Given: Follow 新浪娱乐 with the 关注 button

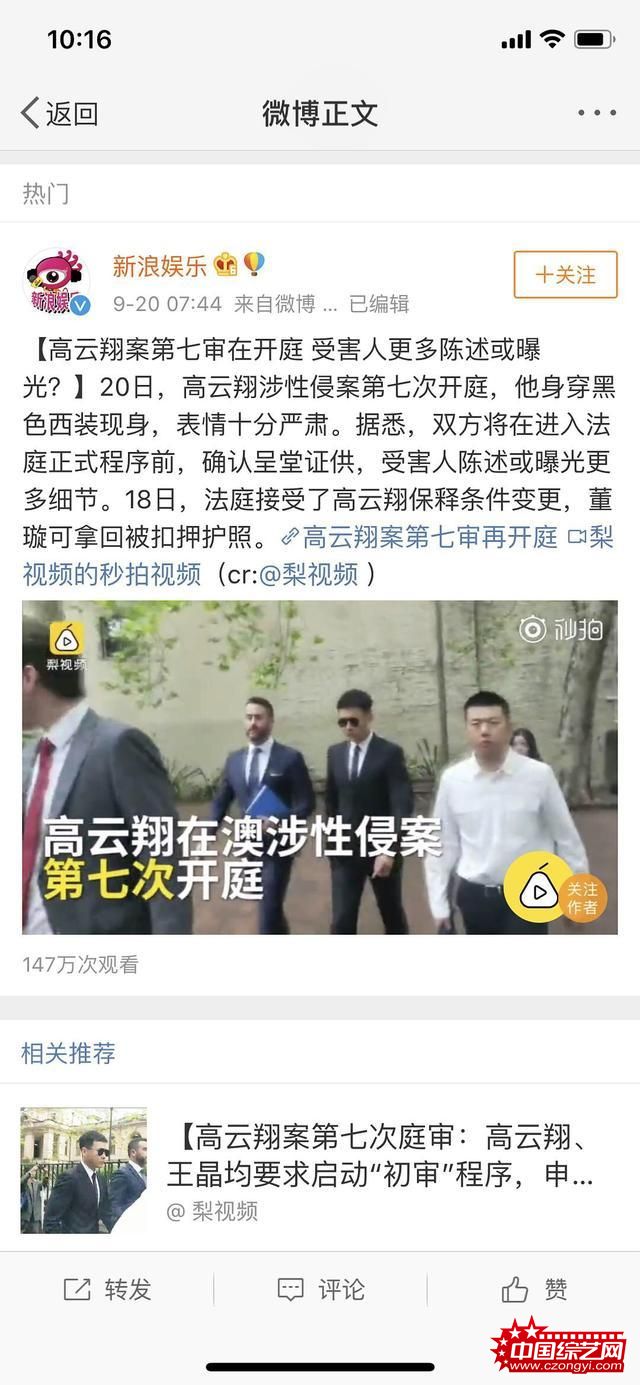Looking at the screenshot, I should click(565, 274).
